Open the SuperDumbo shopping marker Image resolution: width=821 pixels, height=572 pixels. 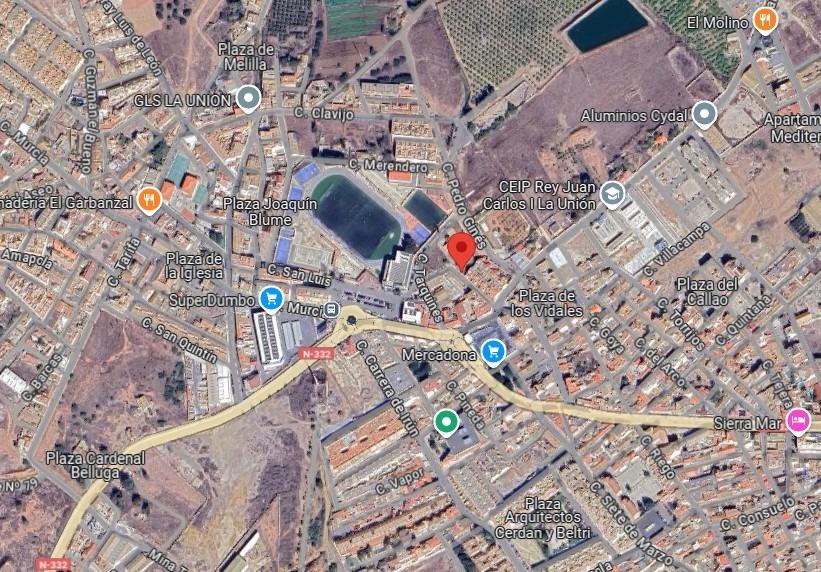pos(271,297)
